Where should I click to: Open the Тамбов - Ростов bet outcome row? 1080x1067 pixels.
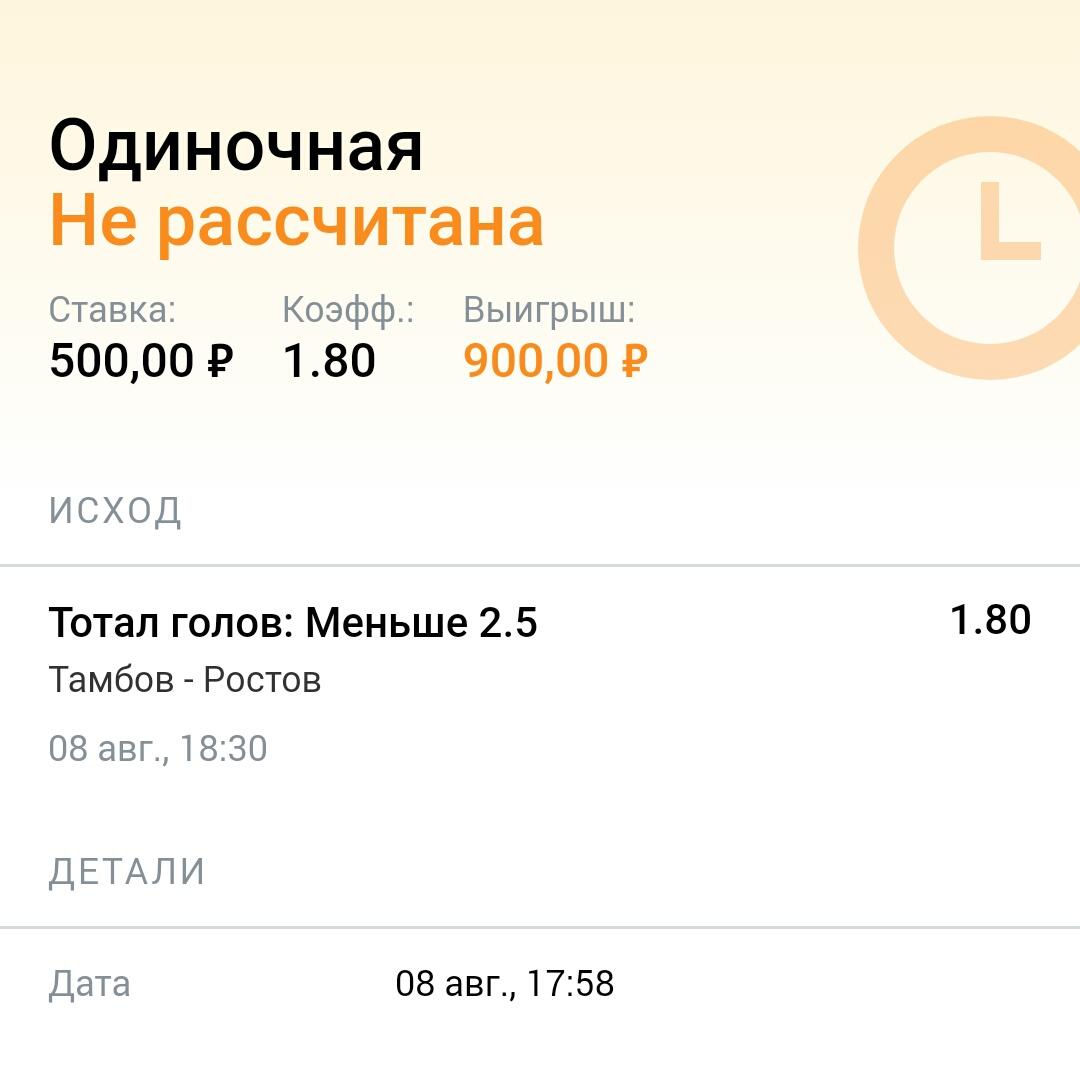pyautogui.click(x=540, y=682)
